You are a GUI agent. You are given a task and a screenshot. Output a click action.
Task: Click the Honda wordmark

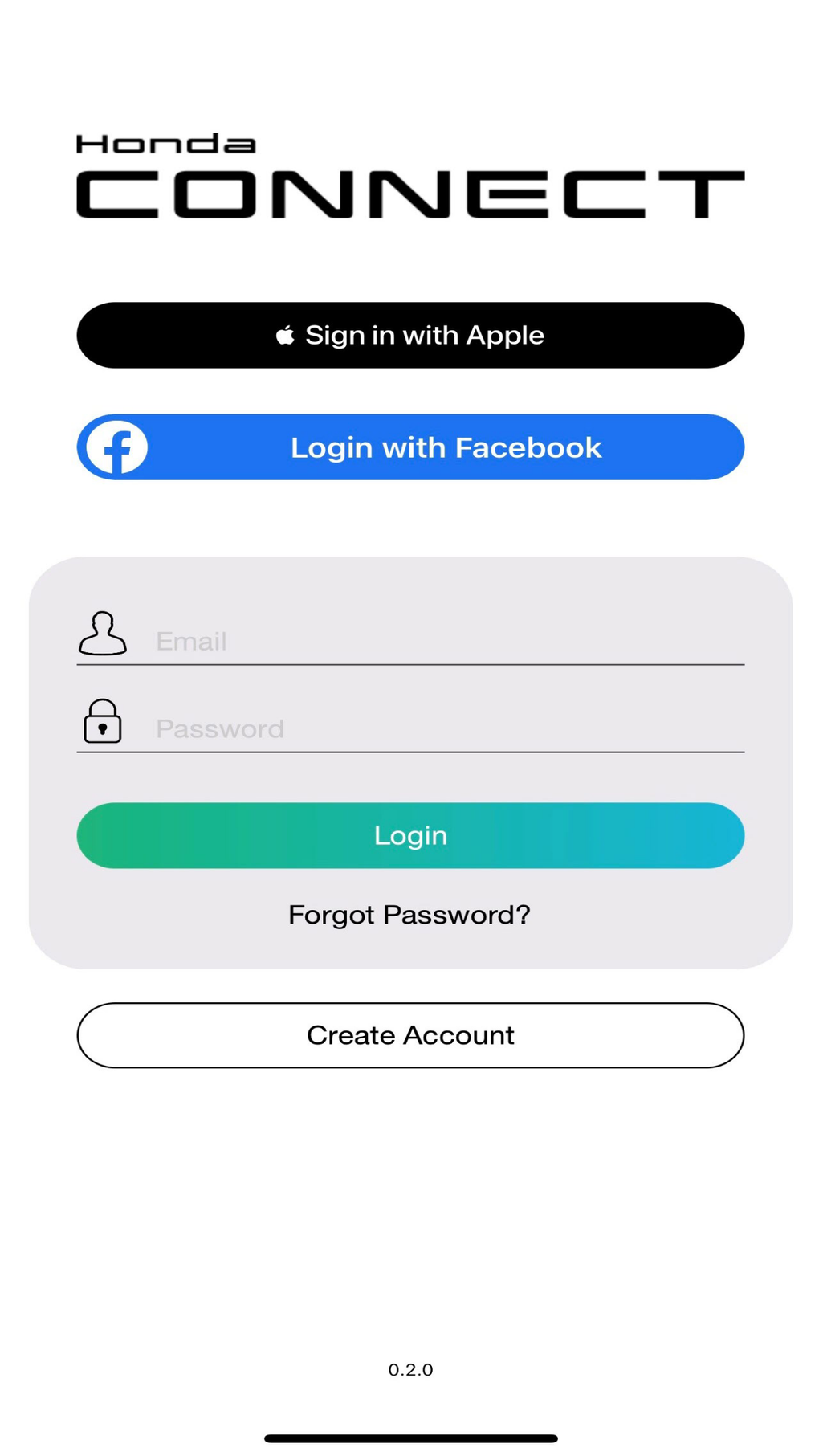click(x=165, y=144)
